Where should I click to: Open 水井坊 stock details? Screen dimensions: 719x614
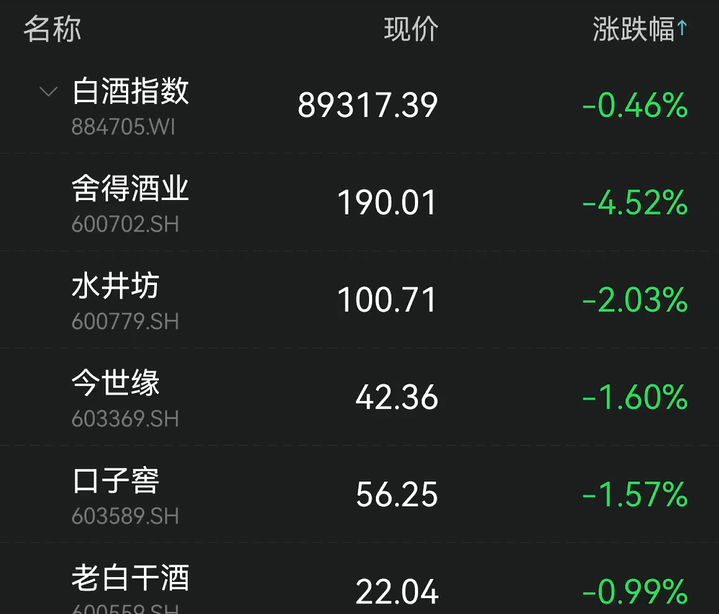[x=115, y=299]
